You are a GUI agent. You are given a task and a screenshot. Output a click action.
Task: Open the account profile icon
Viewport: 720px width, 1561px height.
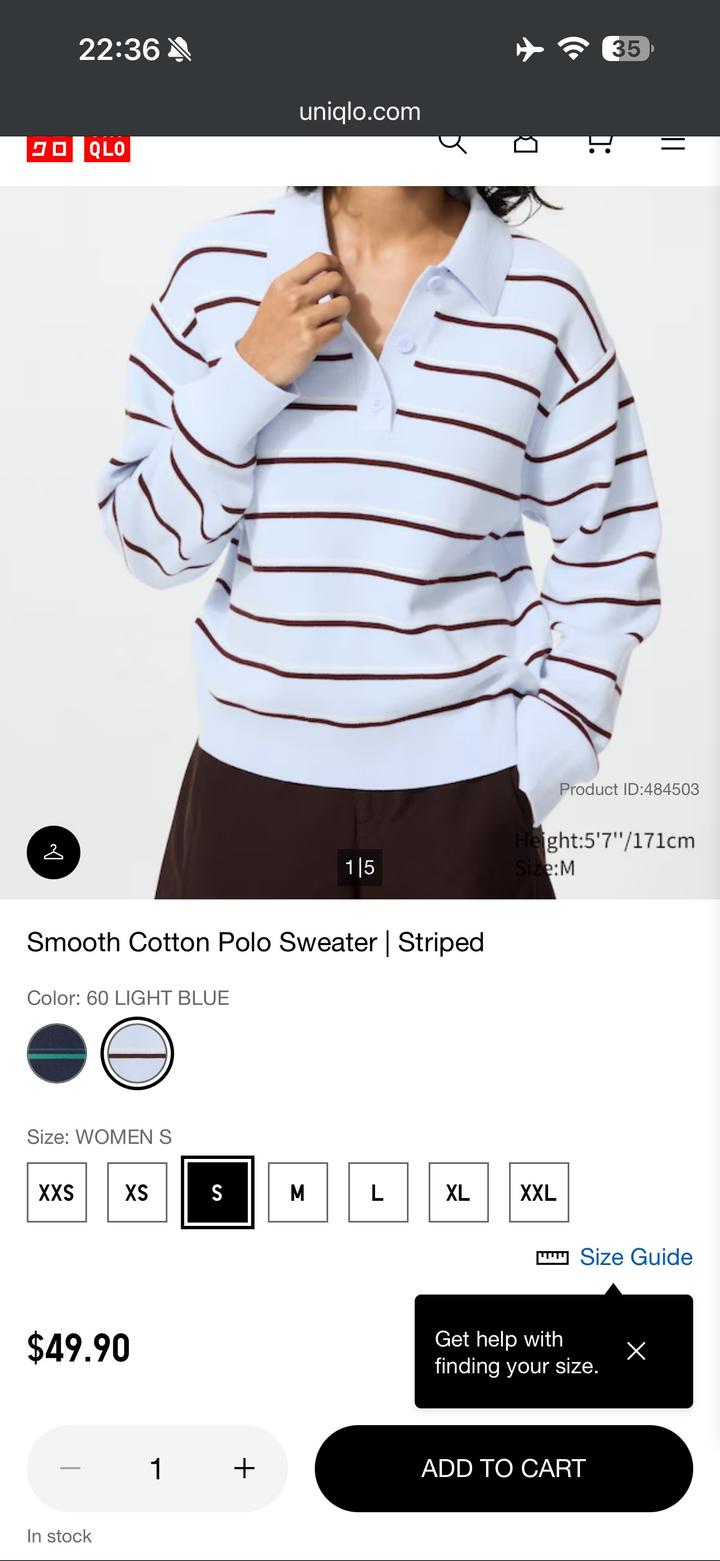click(x=526, y=143)
